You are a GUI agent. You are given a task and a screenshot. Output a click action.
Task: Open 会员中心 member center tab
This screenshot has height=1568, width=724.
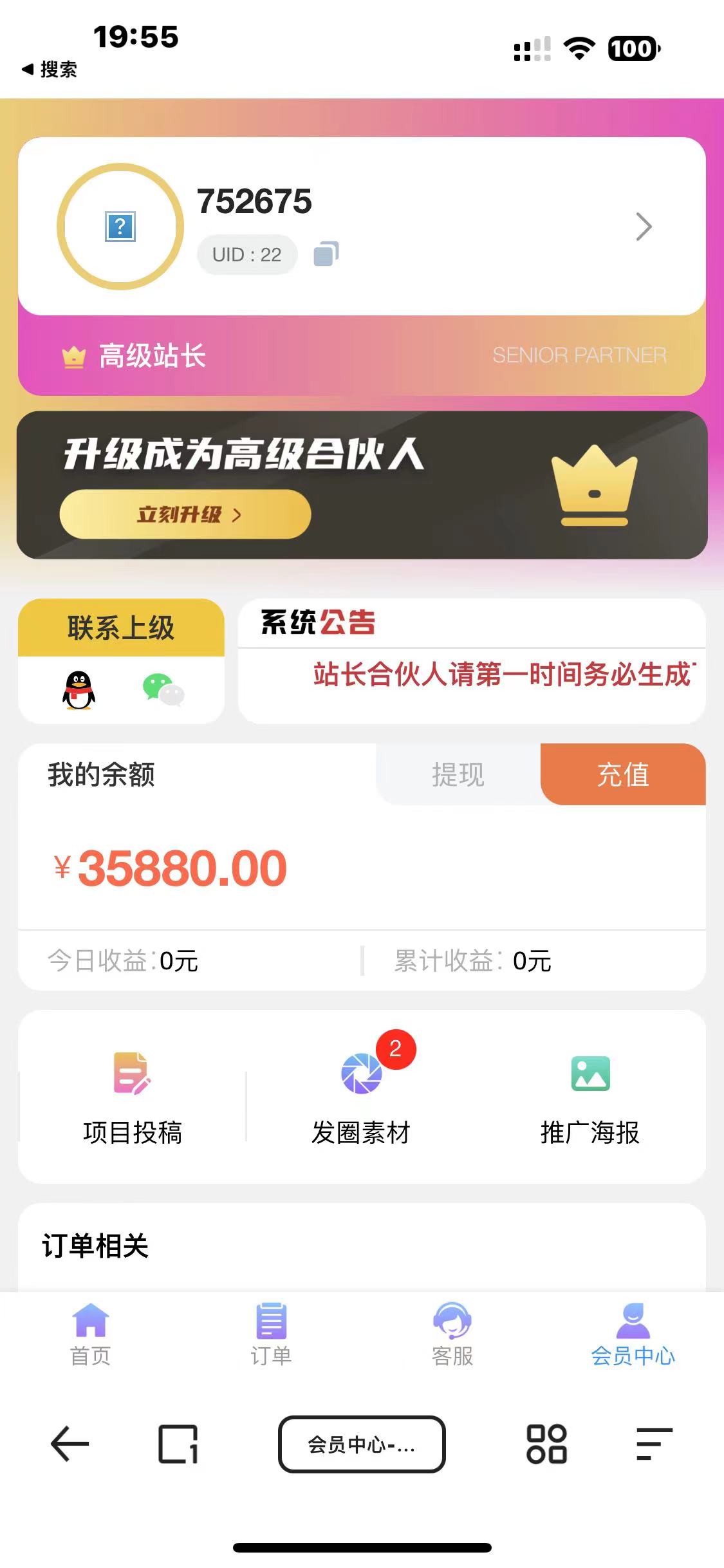(633, 1336)
